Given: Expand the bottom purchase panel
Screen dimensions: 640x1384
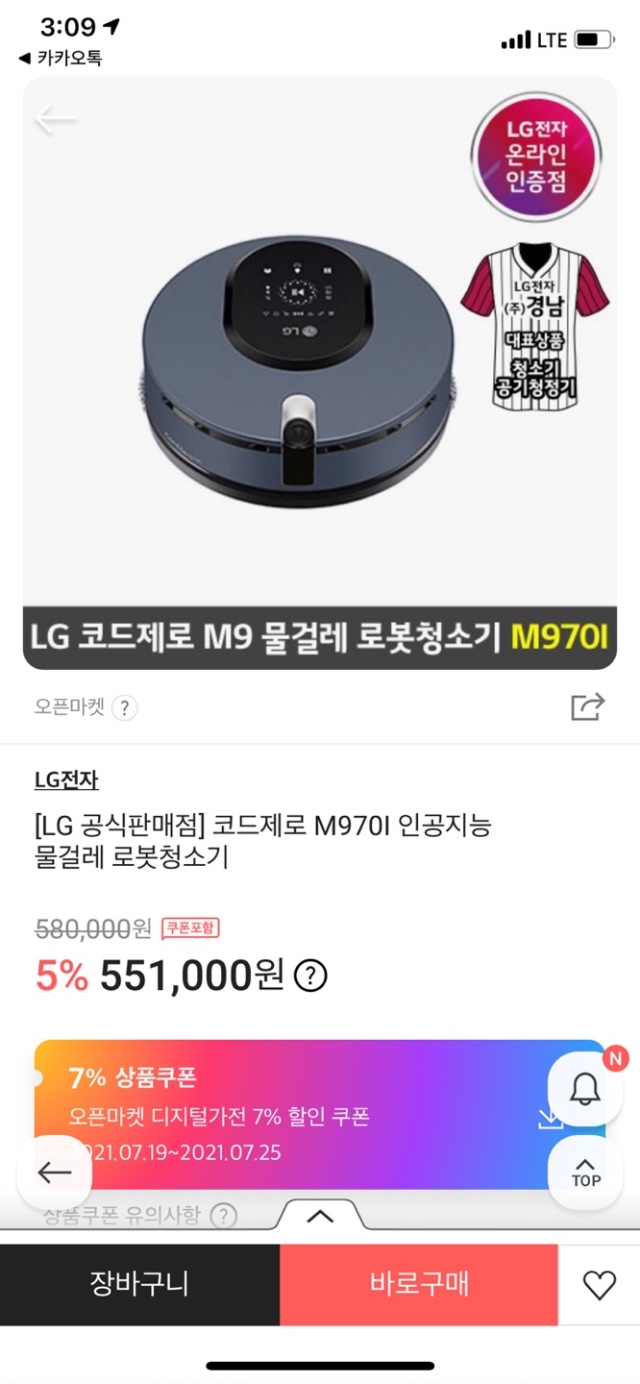Looking at the screenshot, I should click(319, 1216).
